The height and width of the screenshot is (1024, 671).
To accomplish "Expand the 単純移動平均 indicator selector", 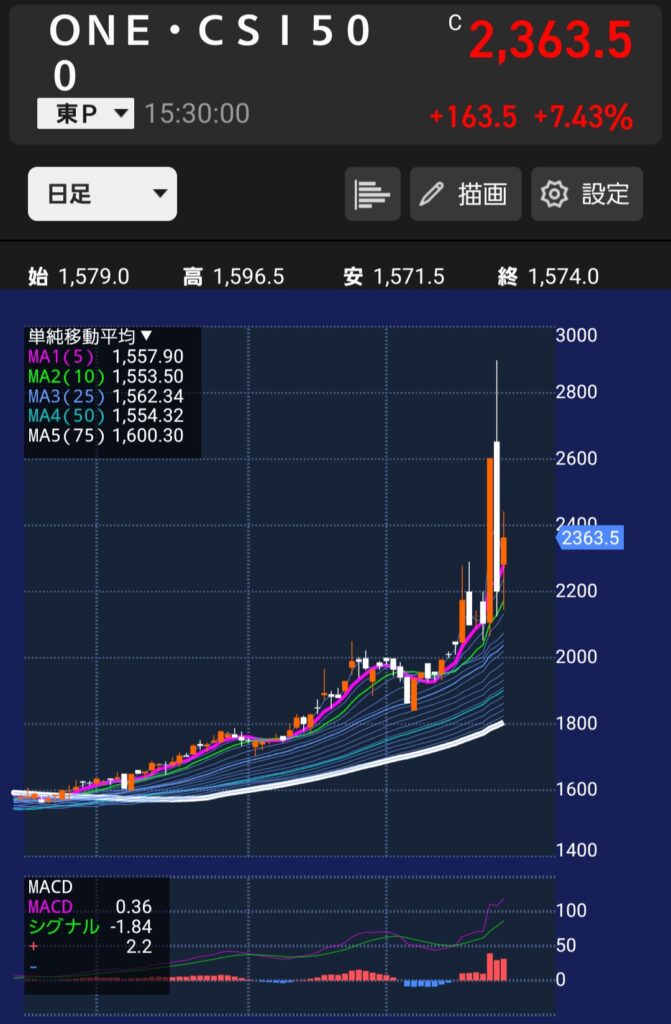I will [x=90, y=337].
